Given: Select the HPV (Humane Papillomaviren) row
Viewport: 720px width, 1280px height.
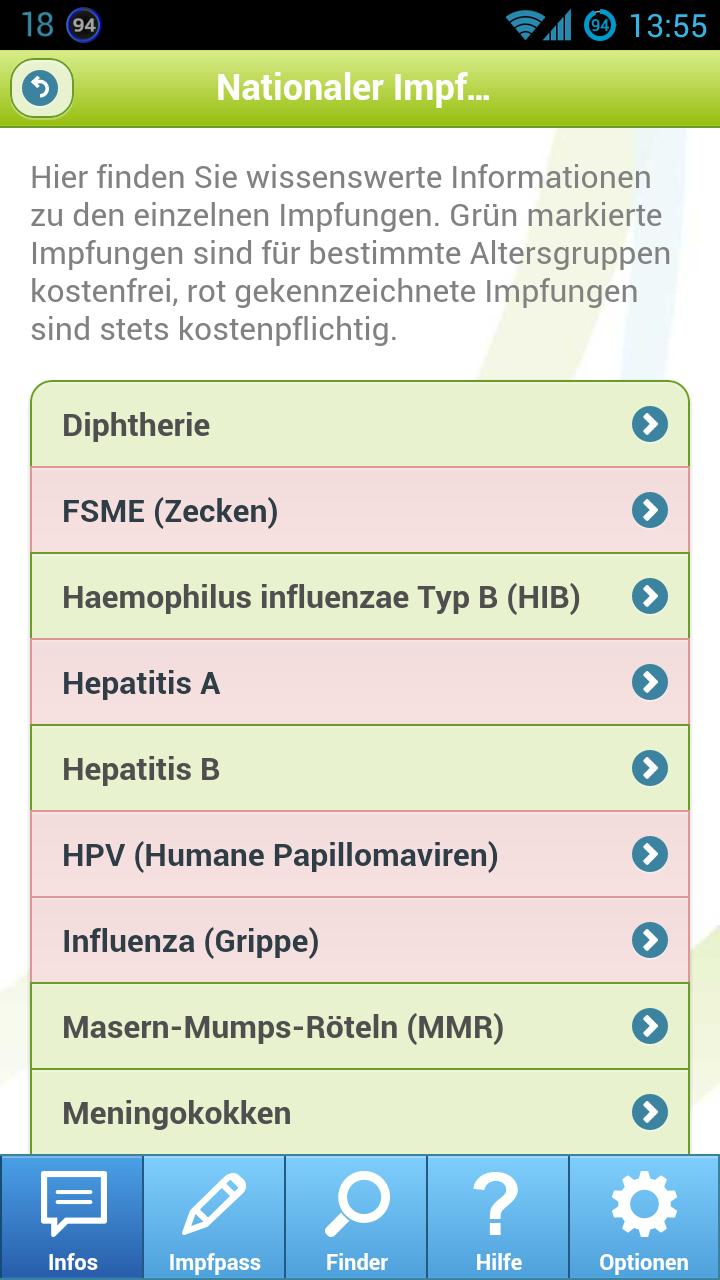Looking at the screenshot, I should pos(360,854).
